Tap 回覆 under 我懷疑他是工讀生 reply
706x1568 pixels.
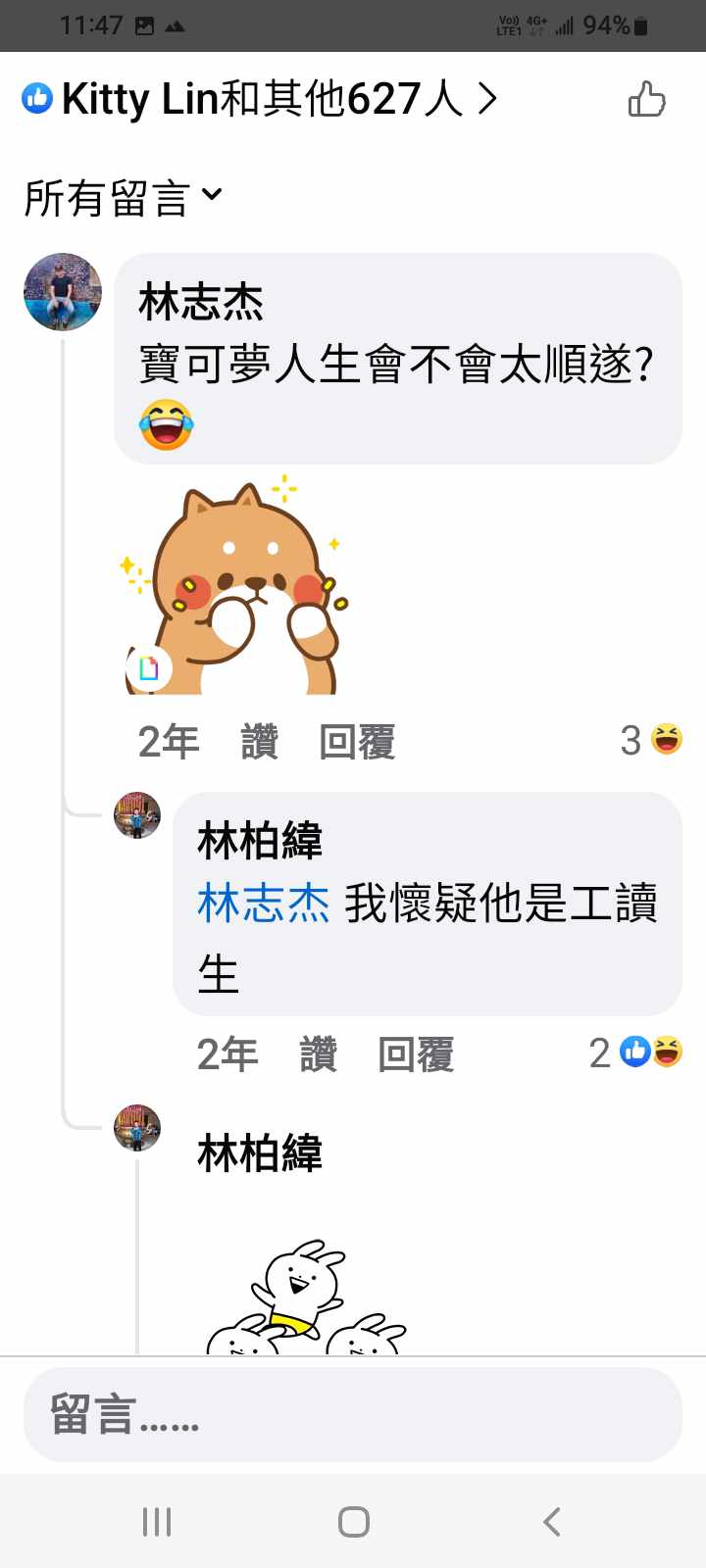(416, 1054)
